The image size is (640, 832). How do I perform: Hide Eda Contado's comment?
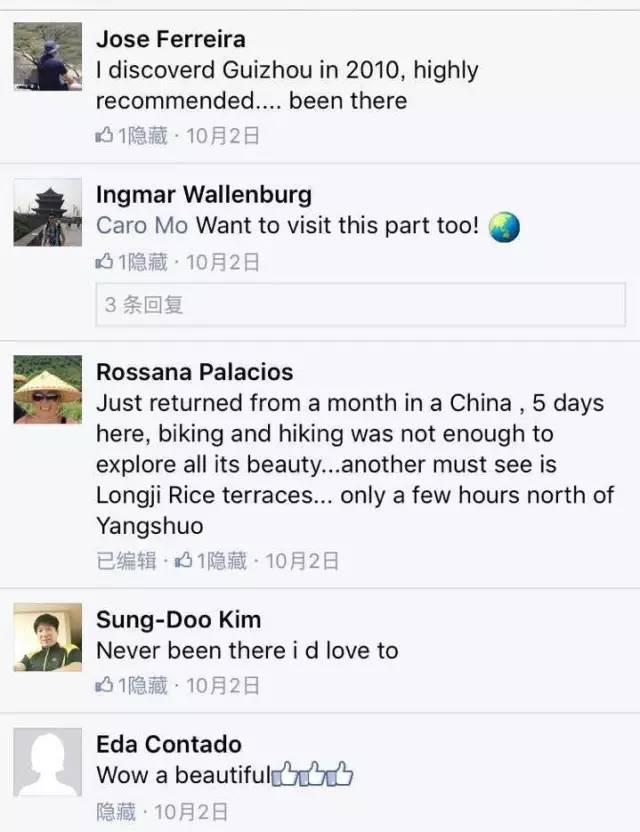point(115,811)
